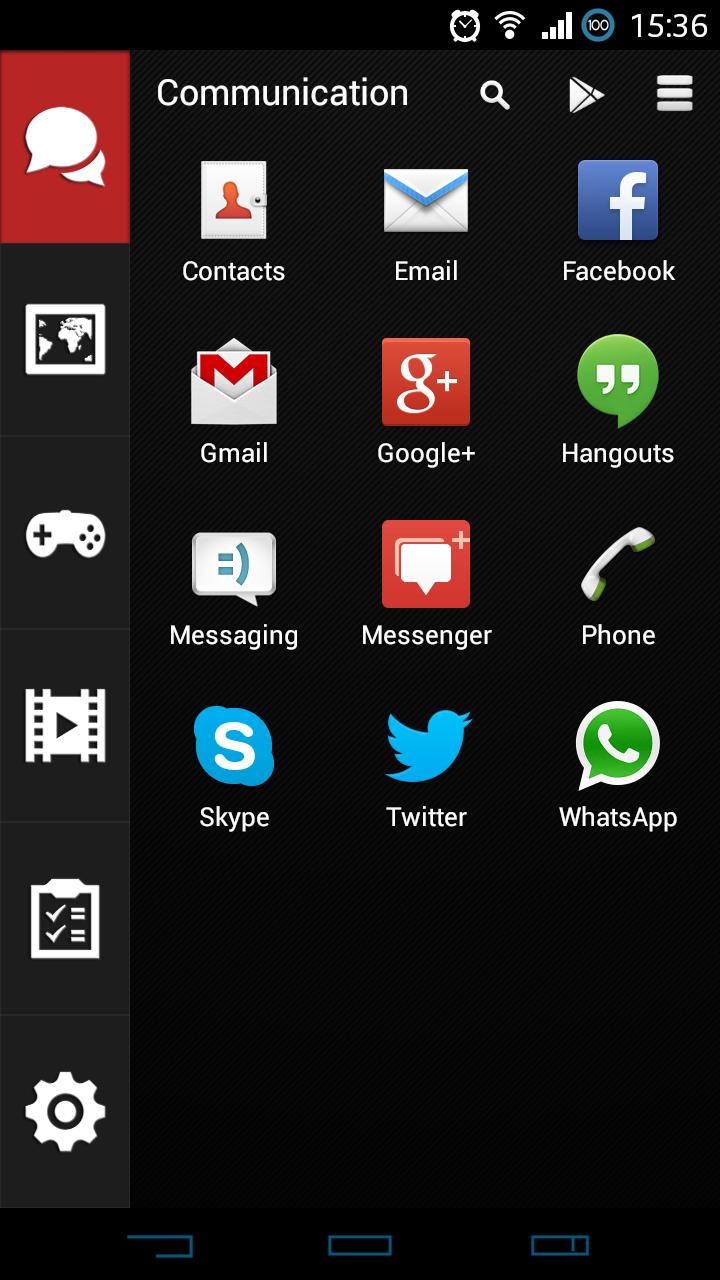The height and width of the screenshot is (1280, 720).
Task: Open the Maps category in the sidebar
Action: 65,338
